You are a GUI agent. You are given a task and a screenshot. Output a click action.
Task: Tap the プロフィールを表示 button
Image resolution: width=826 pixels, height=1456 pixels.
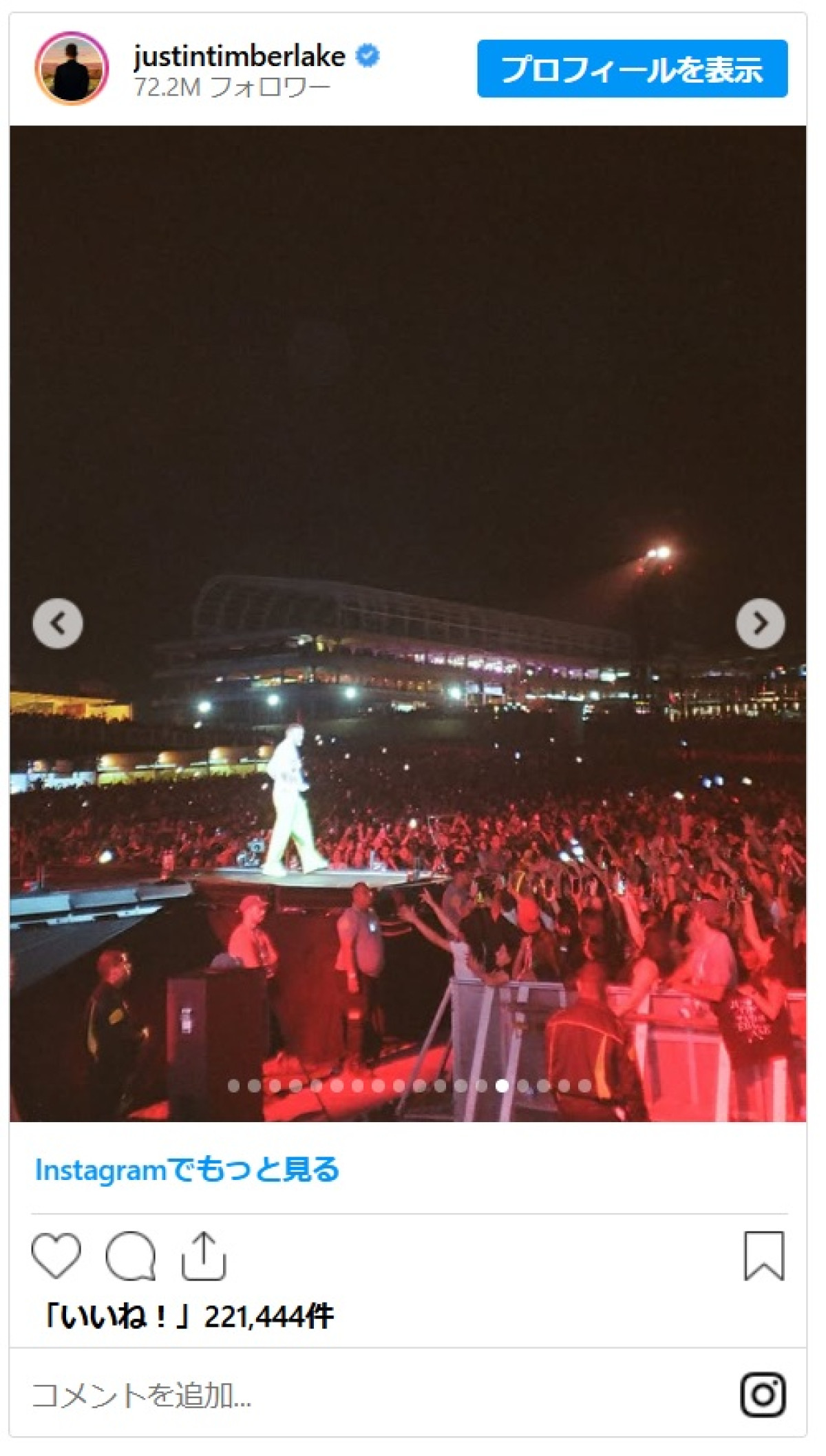pos(632,69)
